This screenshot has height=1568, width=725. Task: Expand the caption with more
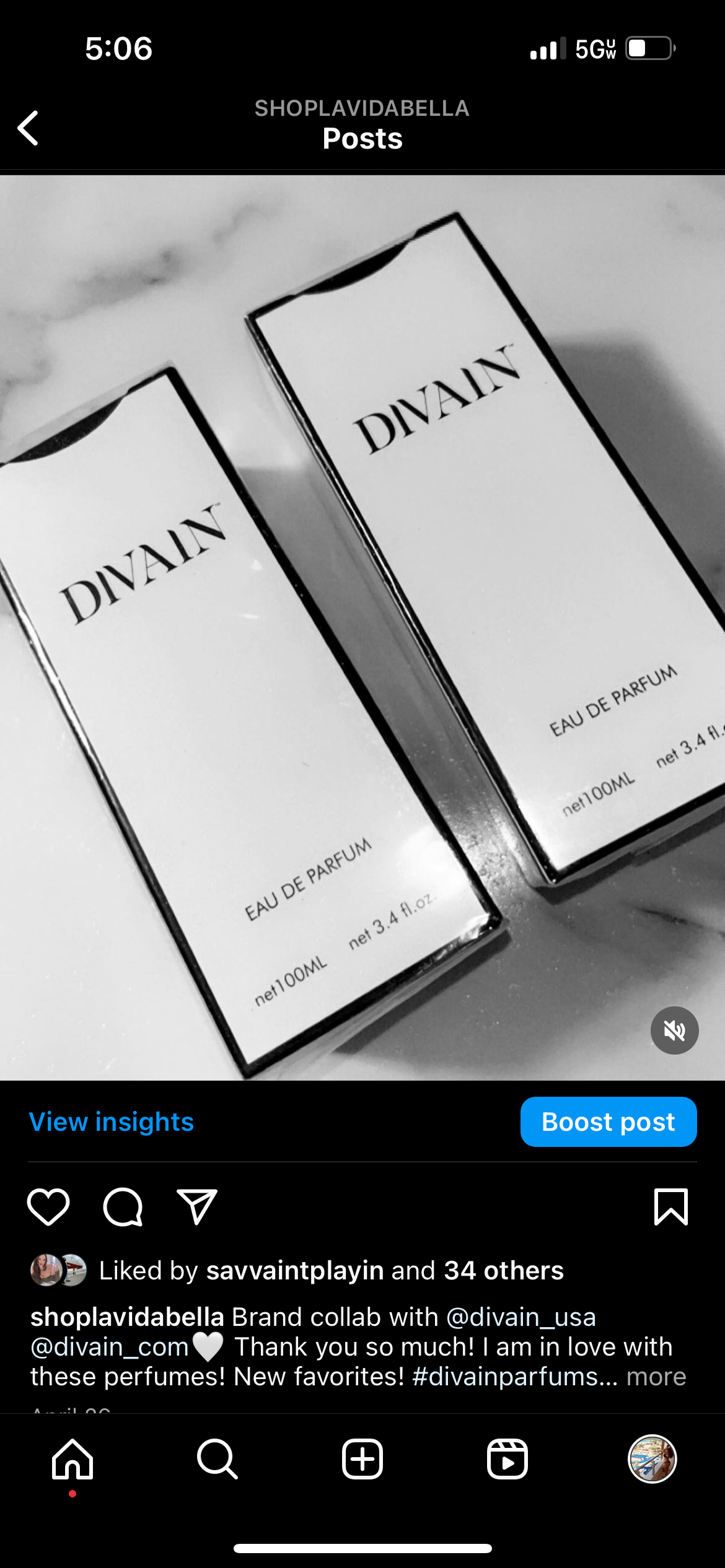coord(656,1377)
